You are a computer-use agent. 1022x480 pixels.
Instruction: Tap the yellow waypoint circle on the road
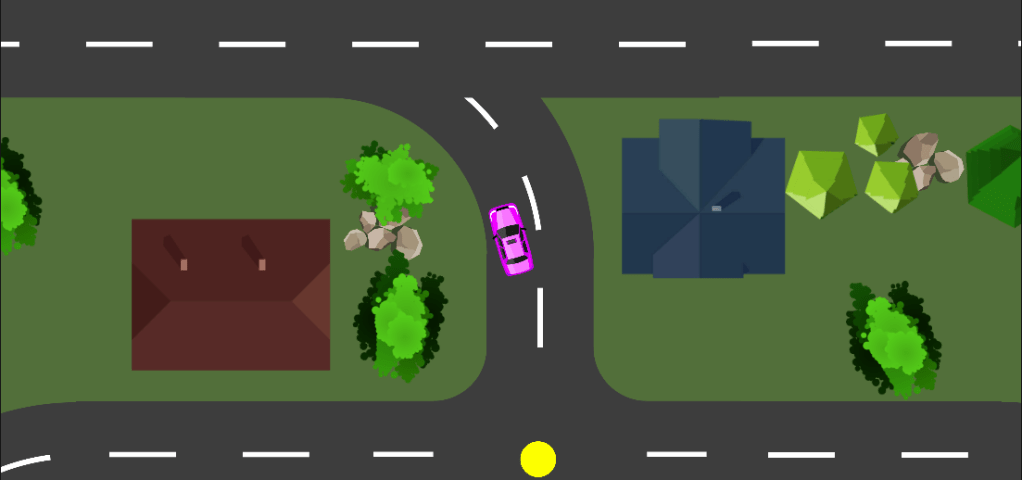tap(538, 458)
